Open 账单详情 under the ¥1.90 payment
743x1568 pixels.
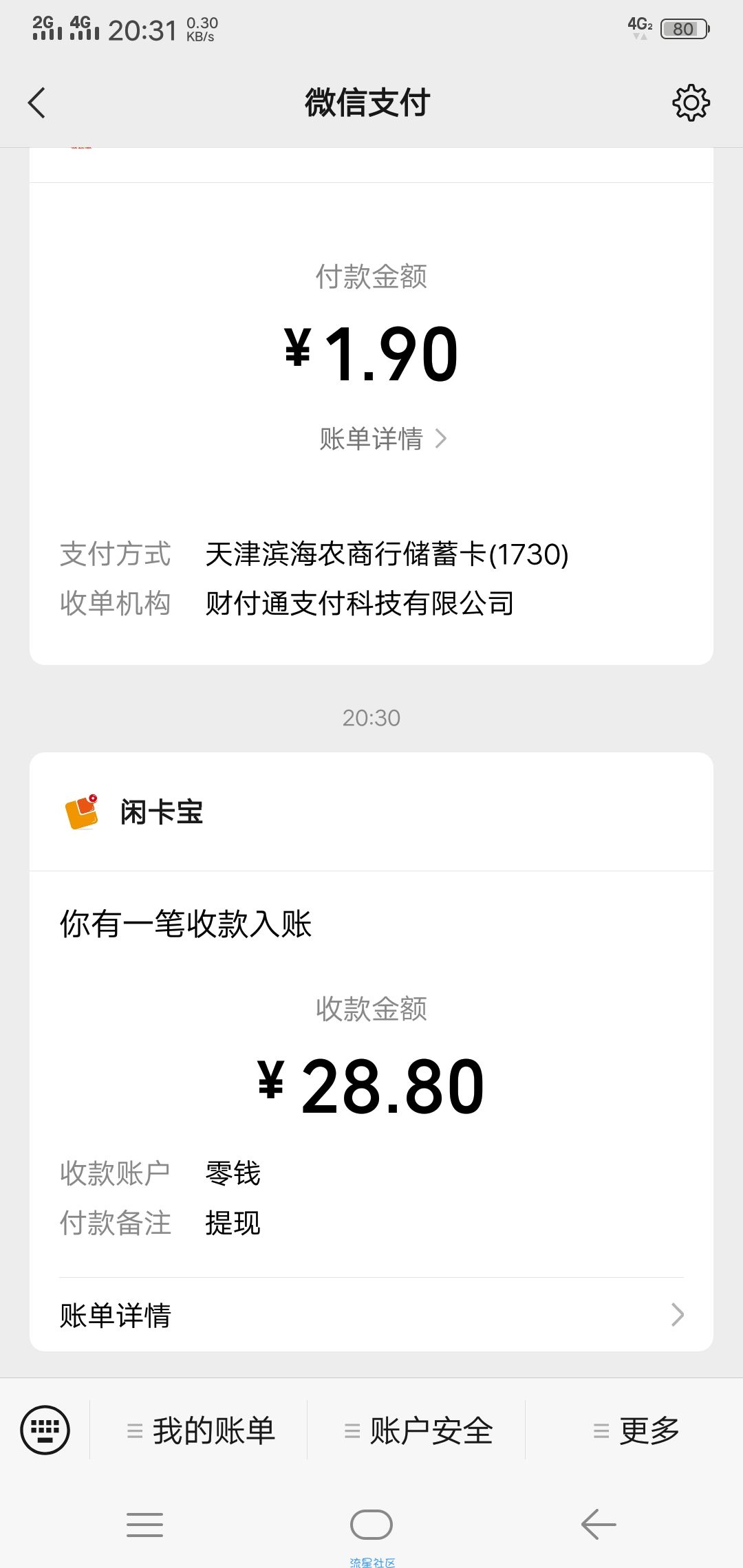point(383,439)
